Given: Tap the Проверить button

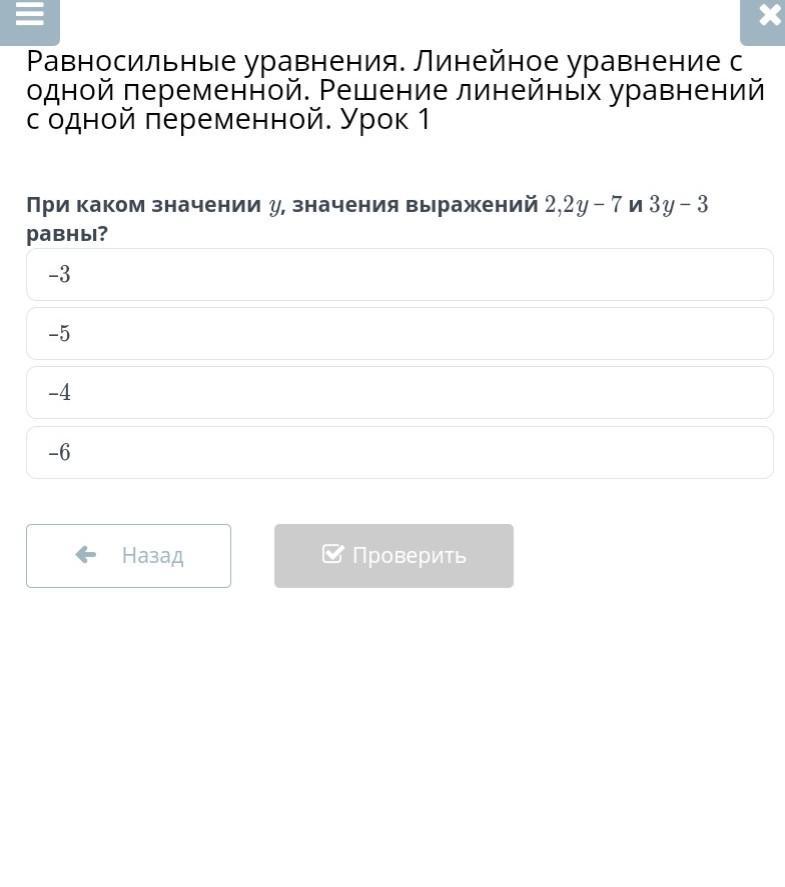Looking at the screenshot, I should tap(394, 556).
